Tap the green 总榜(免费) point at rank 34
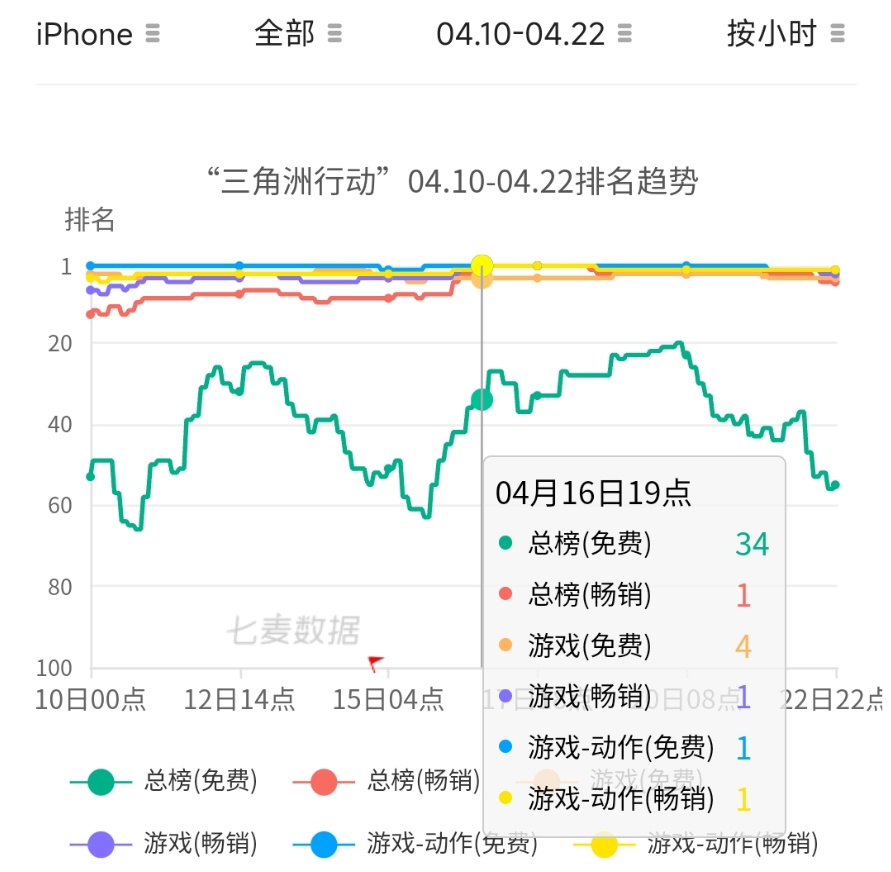Image resolution: width=891 pixels, height=872 pixels. point(482,400)
